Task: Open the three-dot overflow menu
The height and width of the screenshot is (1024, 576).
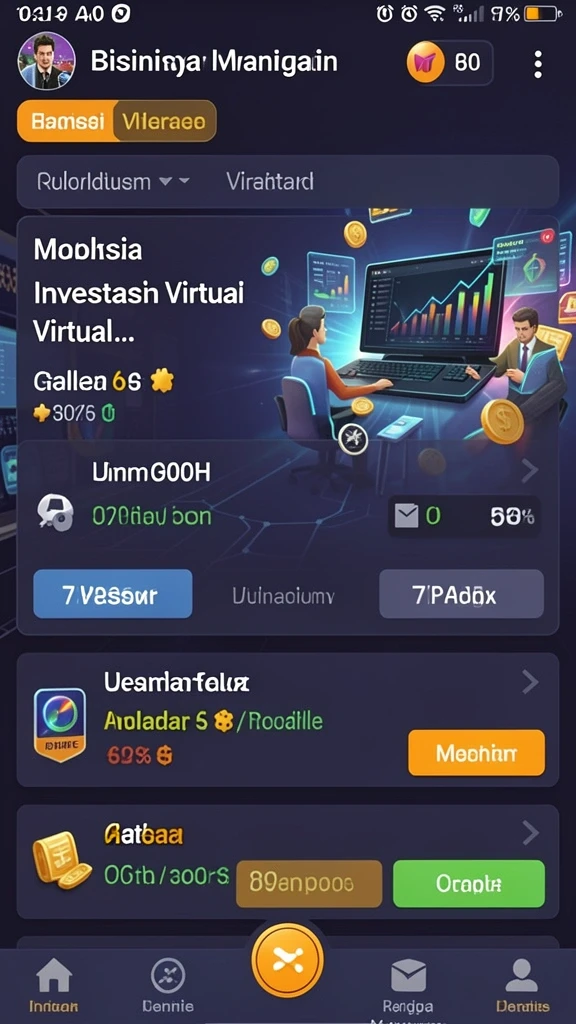Action: [x=537, y=64]
